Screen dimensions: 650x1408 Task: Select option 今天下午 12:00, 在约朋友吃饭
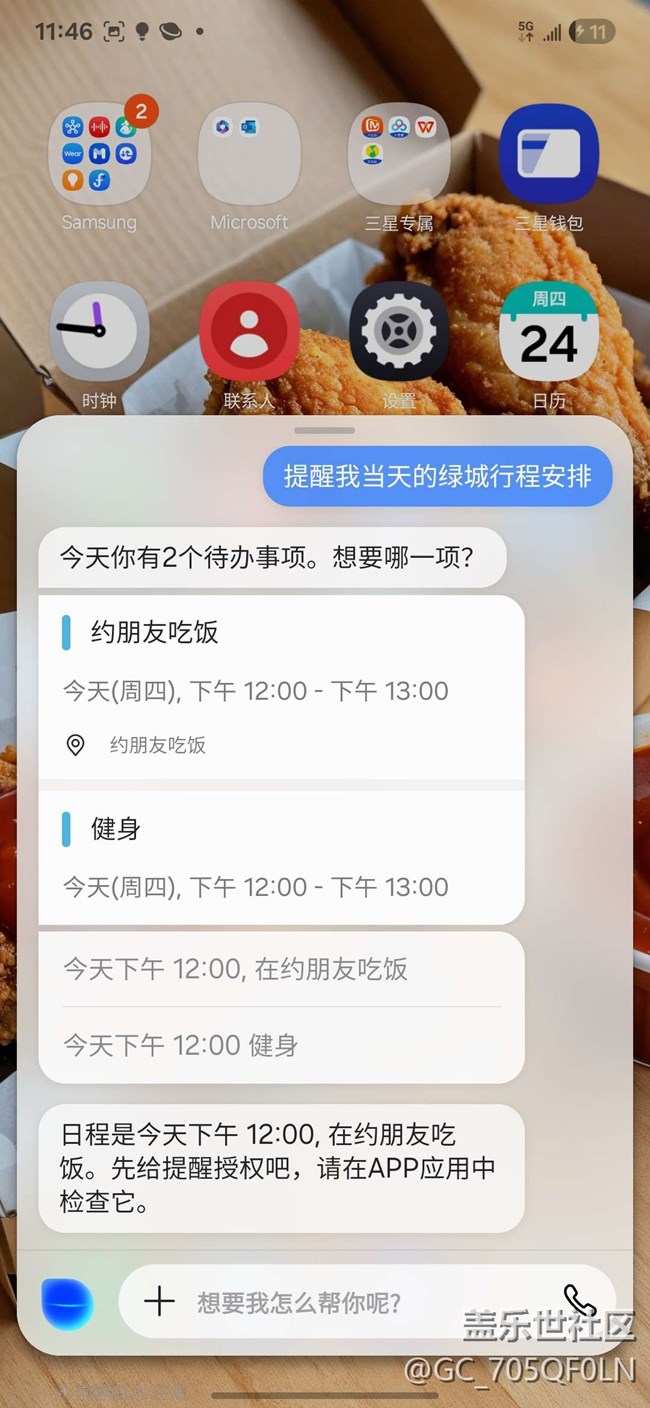point(281,969)
